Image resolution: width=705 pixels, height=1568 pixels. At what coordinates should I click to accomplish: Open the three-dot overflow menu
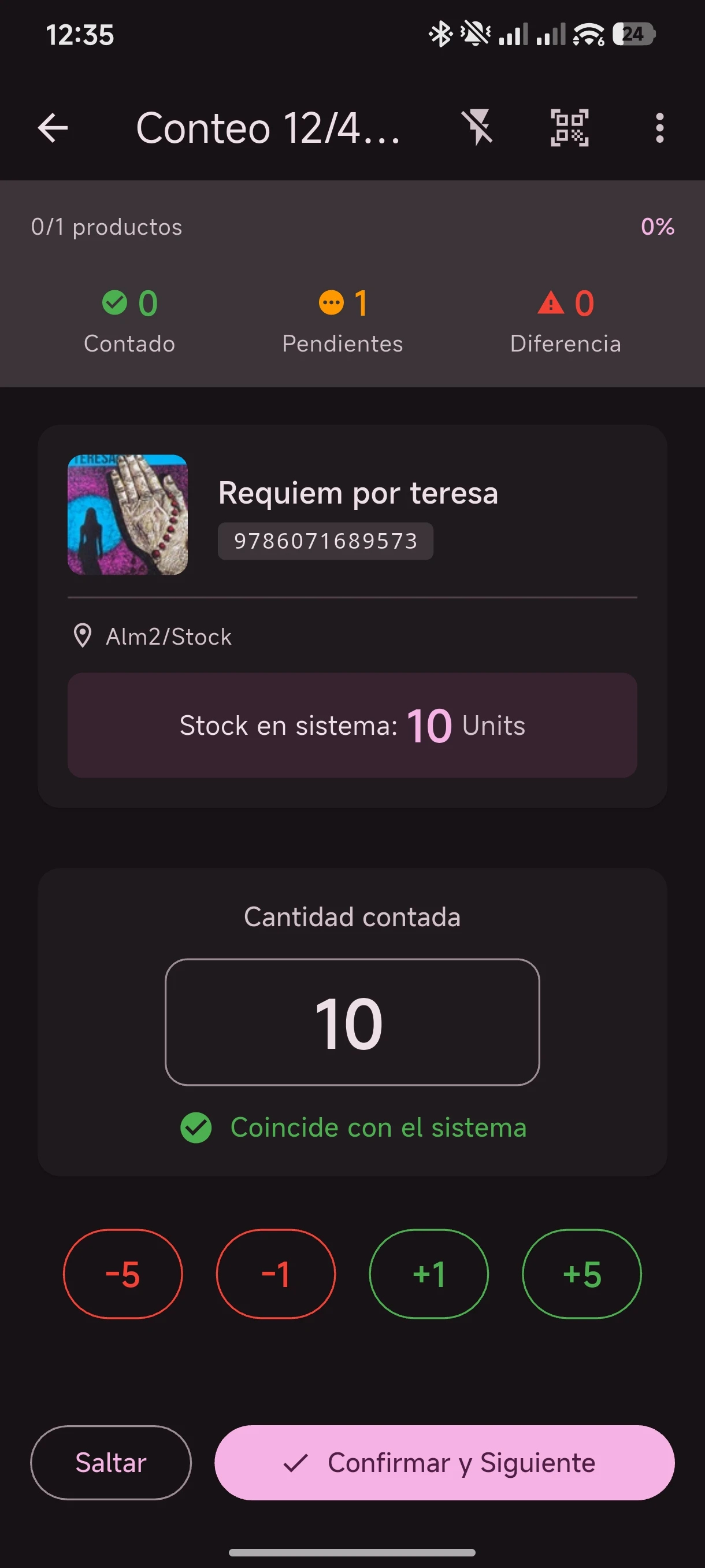click(x=659, y=127)
